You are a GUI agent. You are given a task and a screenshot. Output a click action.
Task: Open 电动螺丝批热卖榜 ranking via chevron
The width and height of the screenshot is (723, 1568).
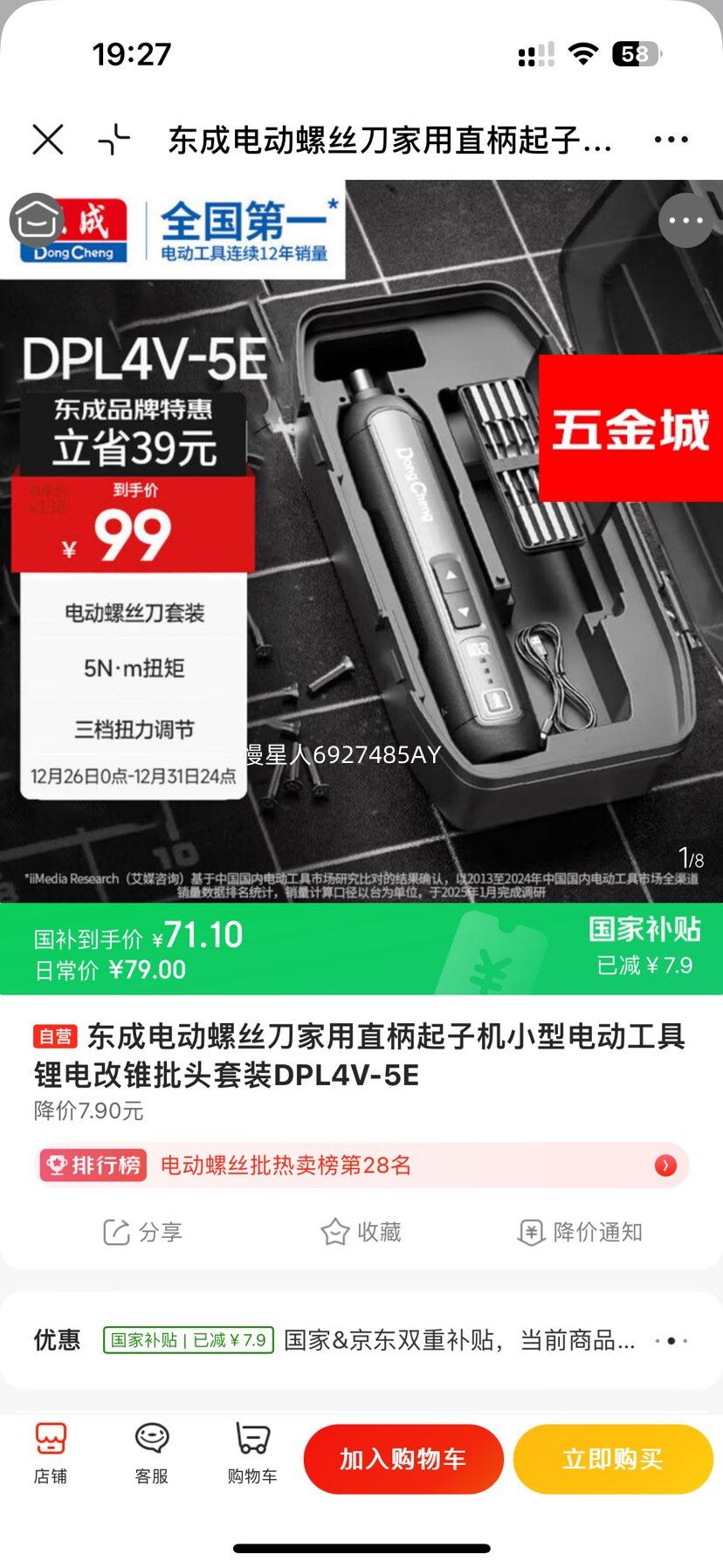(665, 1165)
